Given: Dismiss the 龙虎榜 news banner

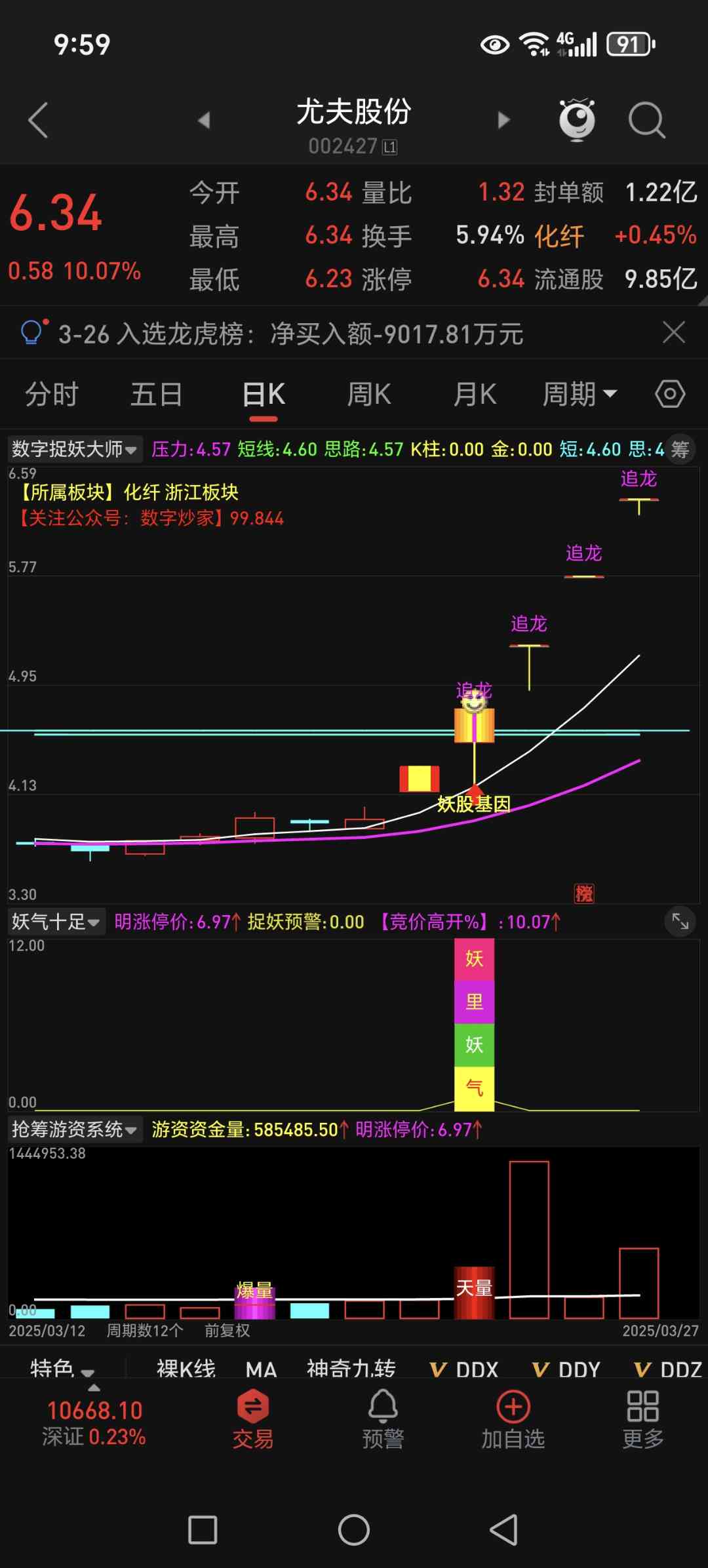Looking at the screenshot, I should tap(673, 333).
